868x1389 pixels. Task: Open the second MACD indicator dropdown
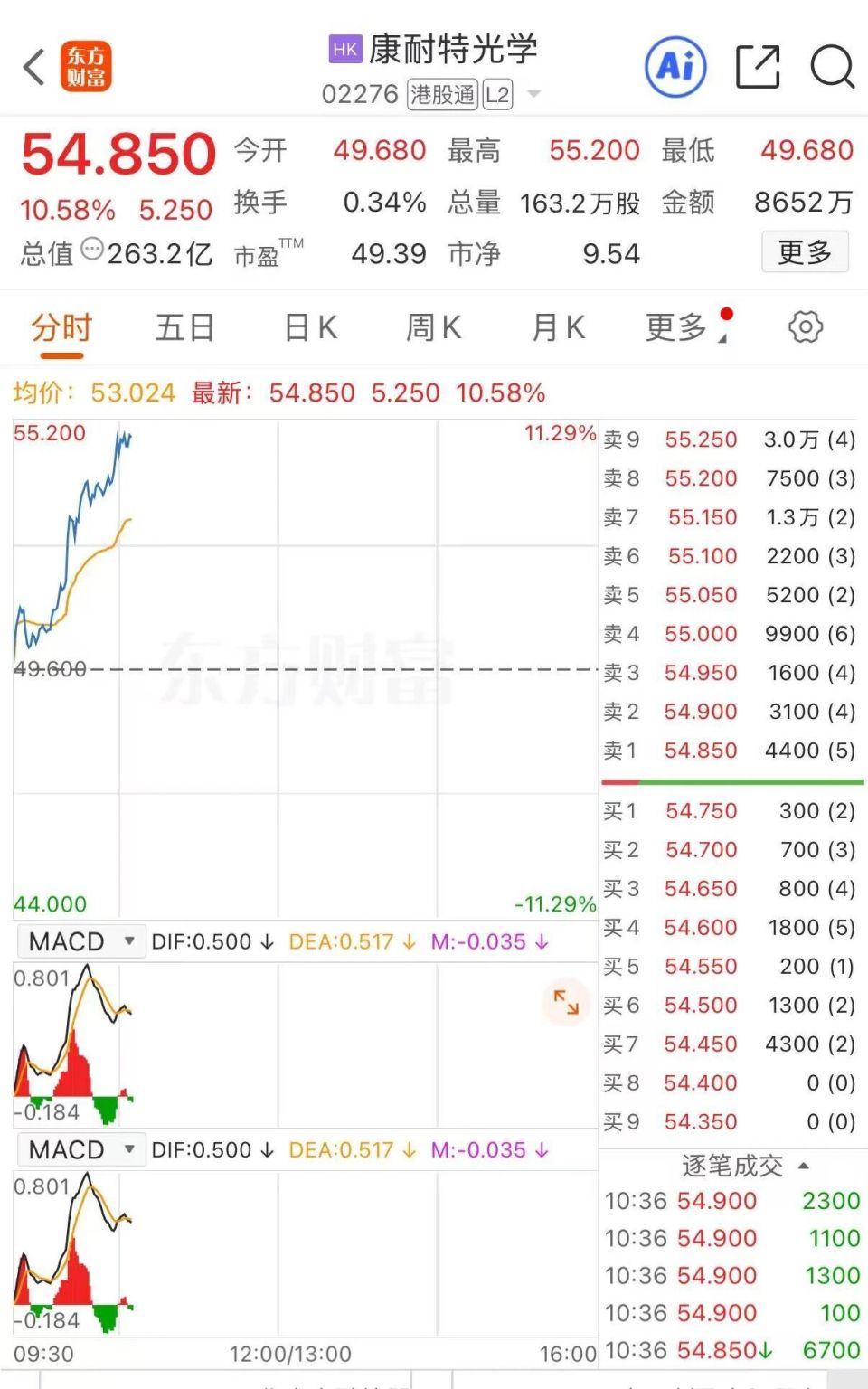(80, 1149)
